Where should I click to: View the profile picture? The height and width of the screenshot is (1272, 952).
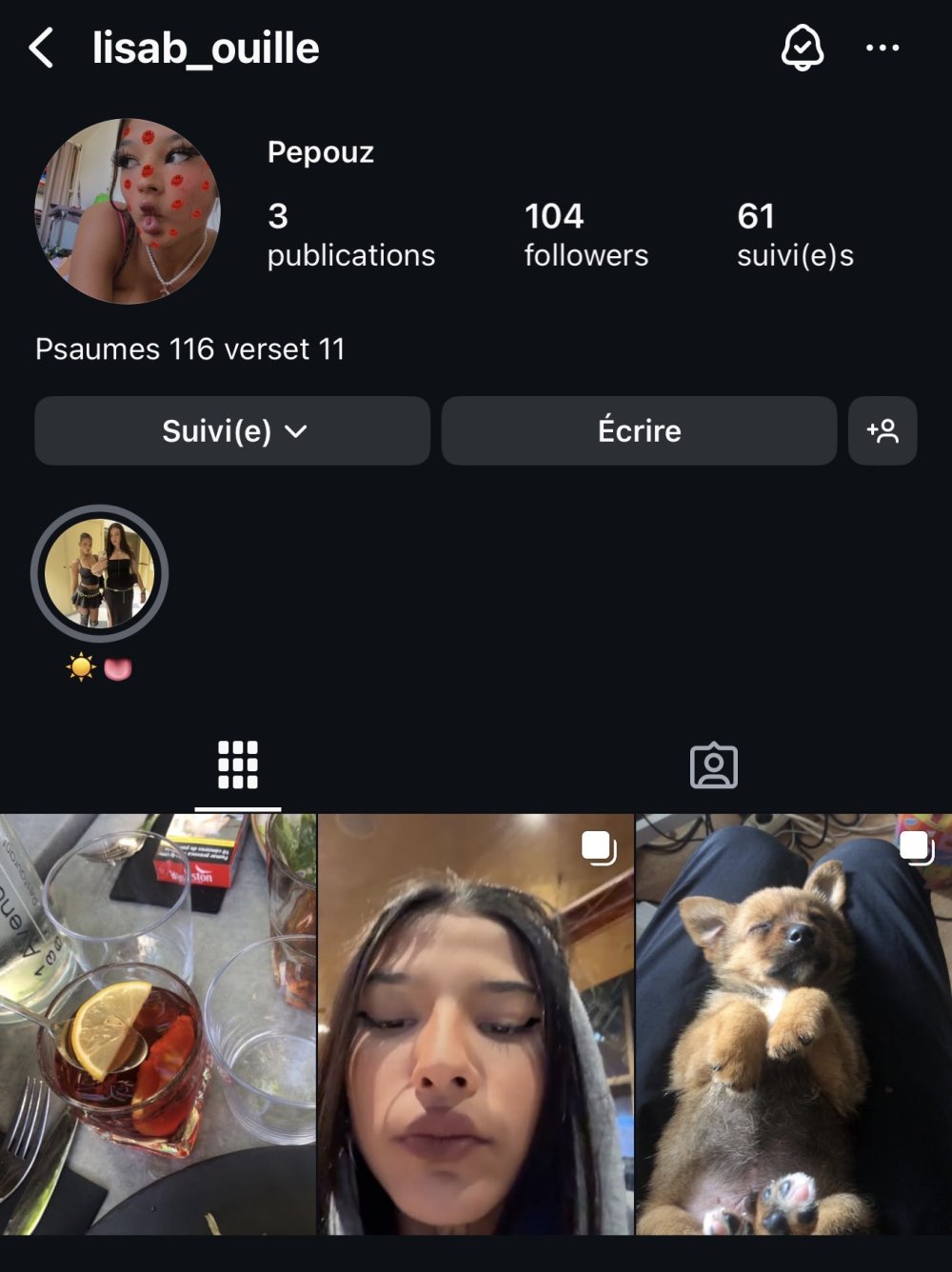coord(128,211)
